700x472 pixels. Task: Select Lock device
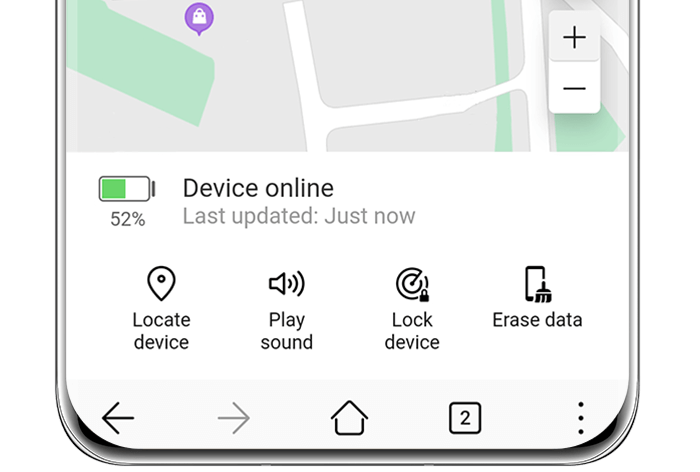point(412,308)
